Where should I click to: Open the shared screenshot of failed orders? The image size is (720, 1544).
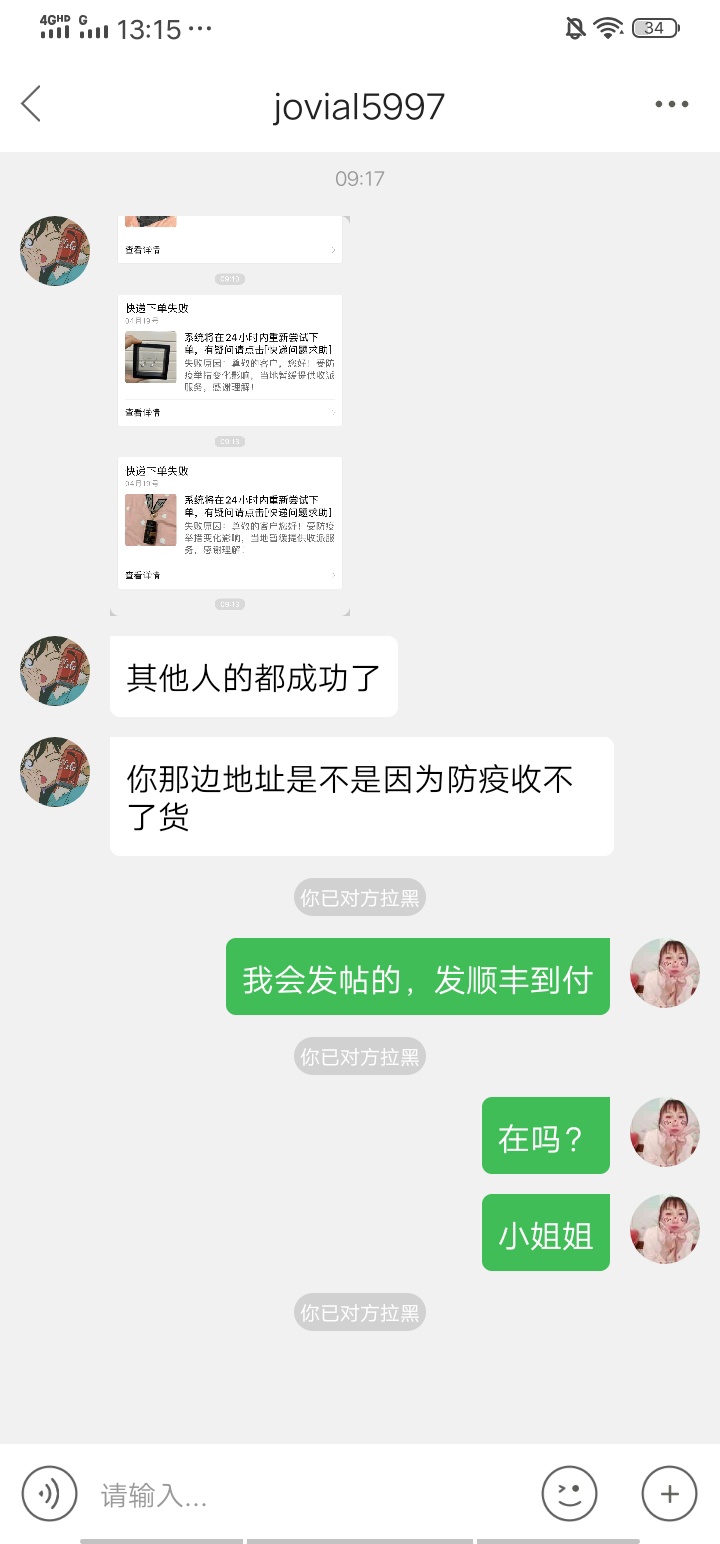[230, 415]
